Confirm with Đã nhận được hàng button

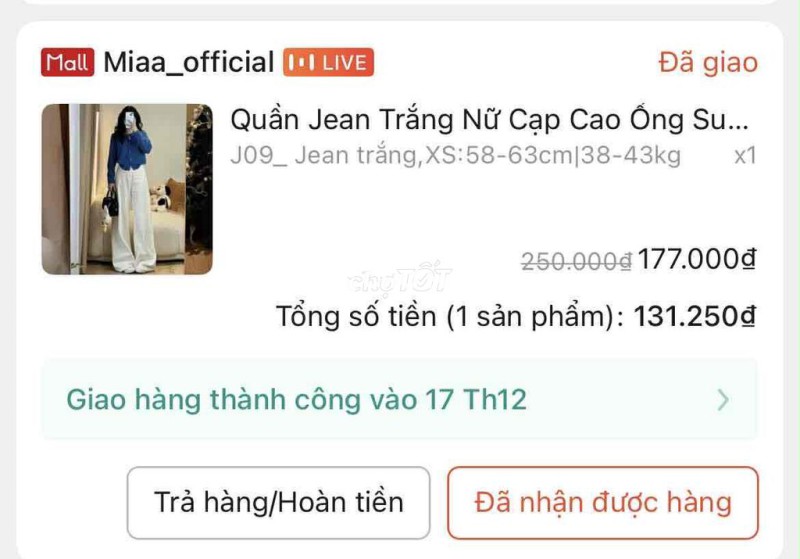602,502
